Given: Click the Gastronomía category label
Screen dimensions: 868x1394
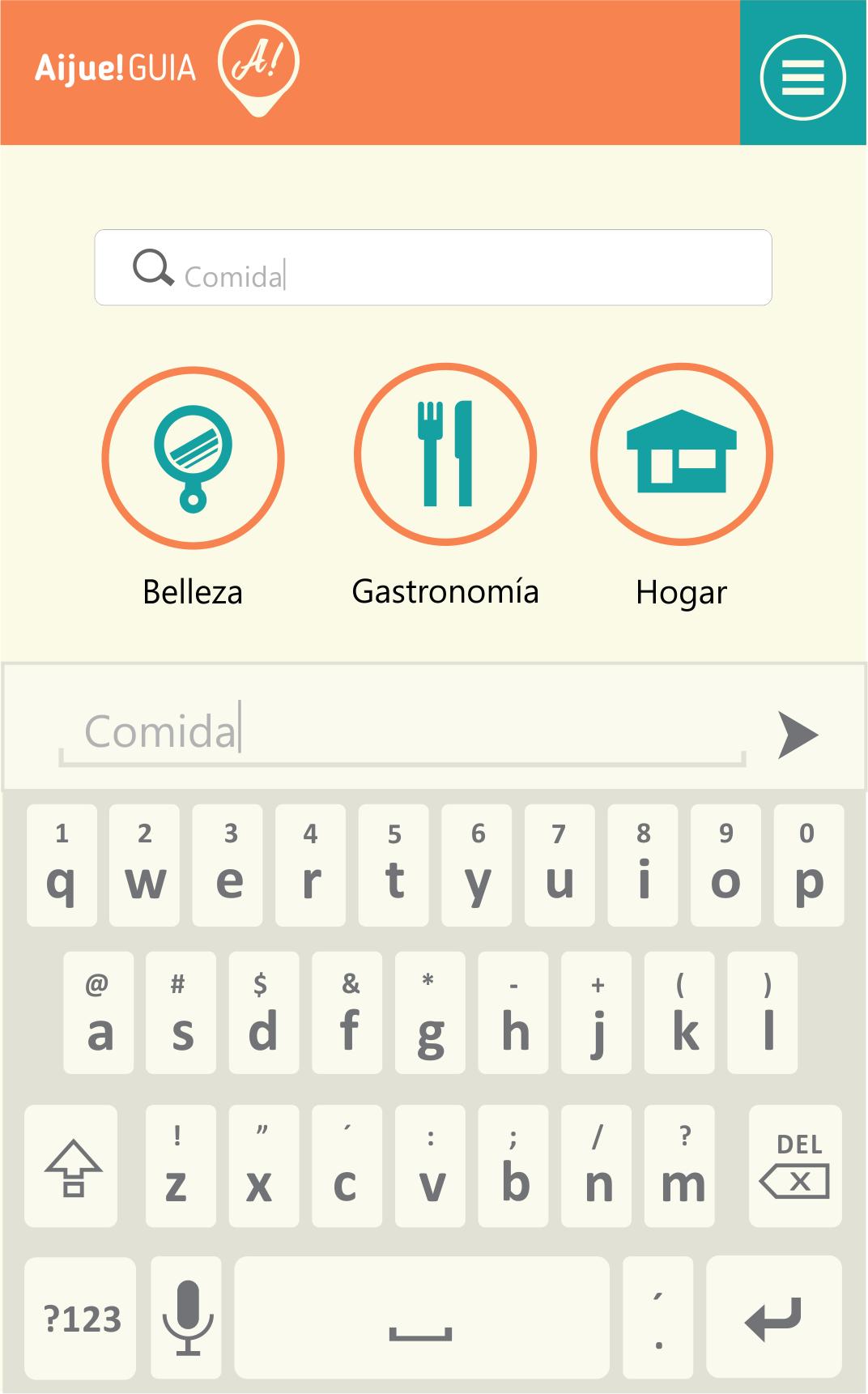Looking at the screenshot, I should pos(445,593).
